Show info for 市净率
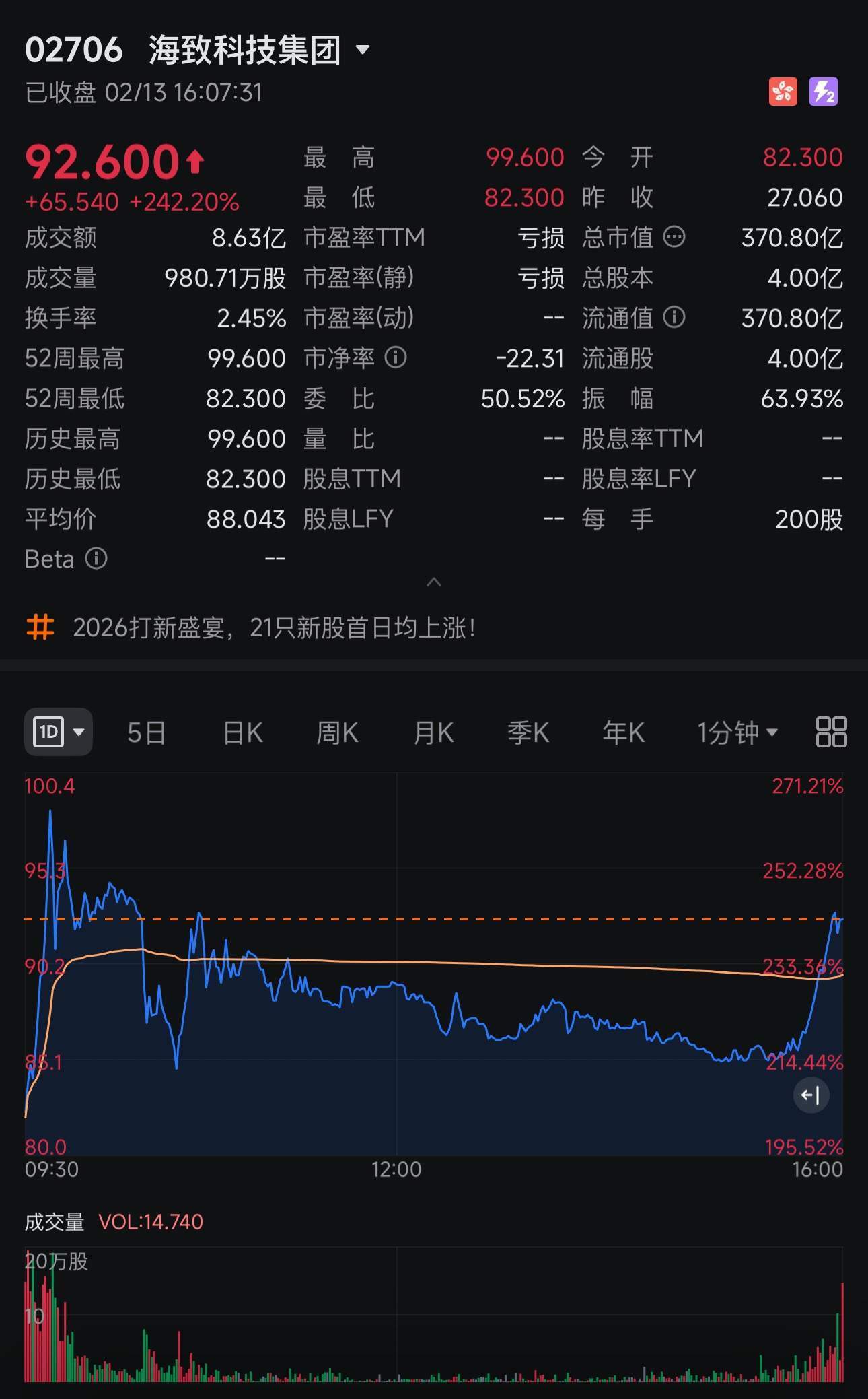 click(396, 357)
